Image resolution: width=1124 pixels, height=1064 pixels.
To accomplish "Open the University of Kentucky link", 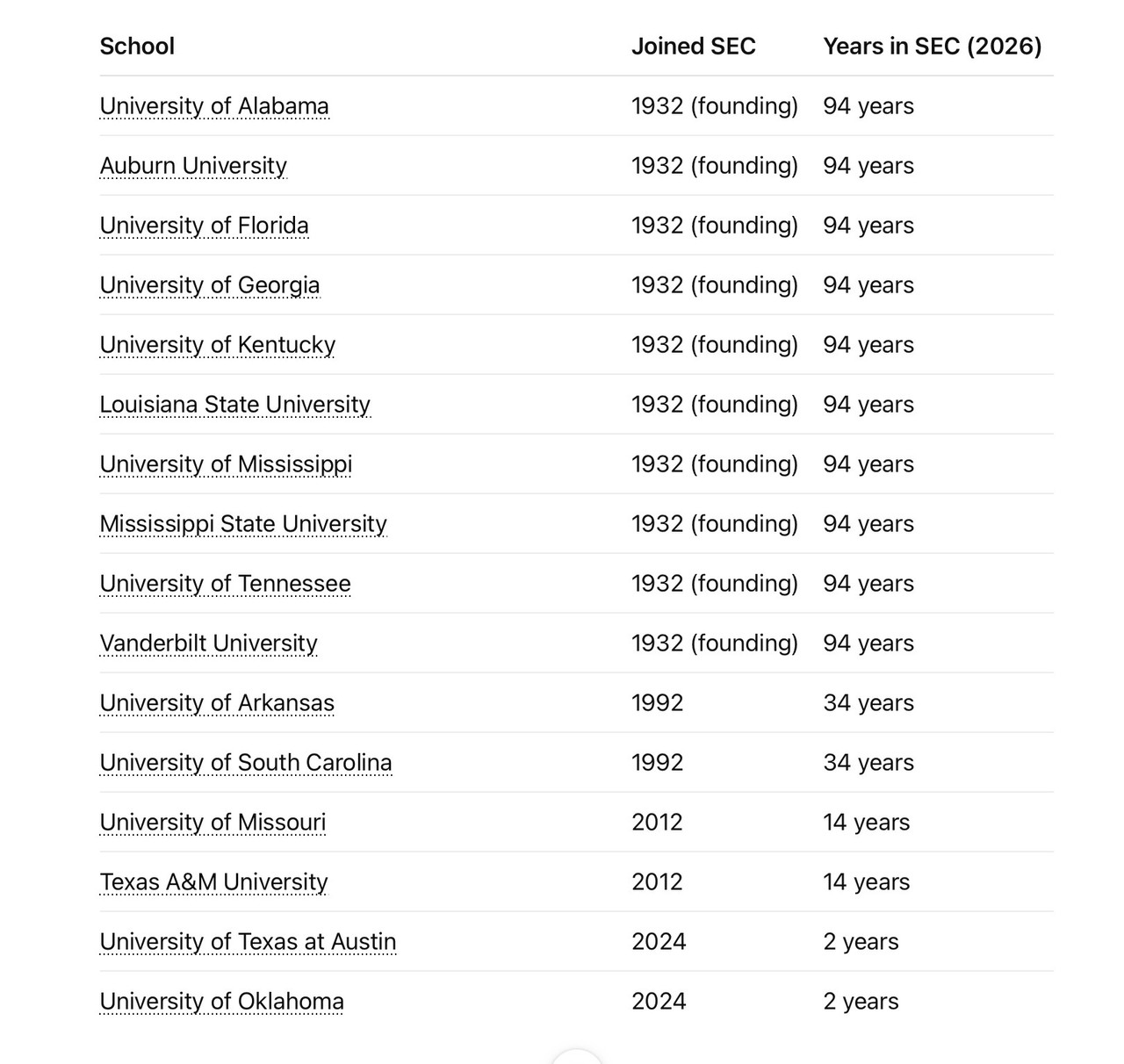I will click(x=218, y=345).
